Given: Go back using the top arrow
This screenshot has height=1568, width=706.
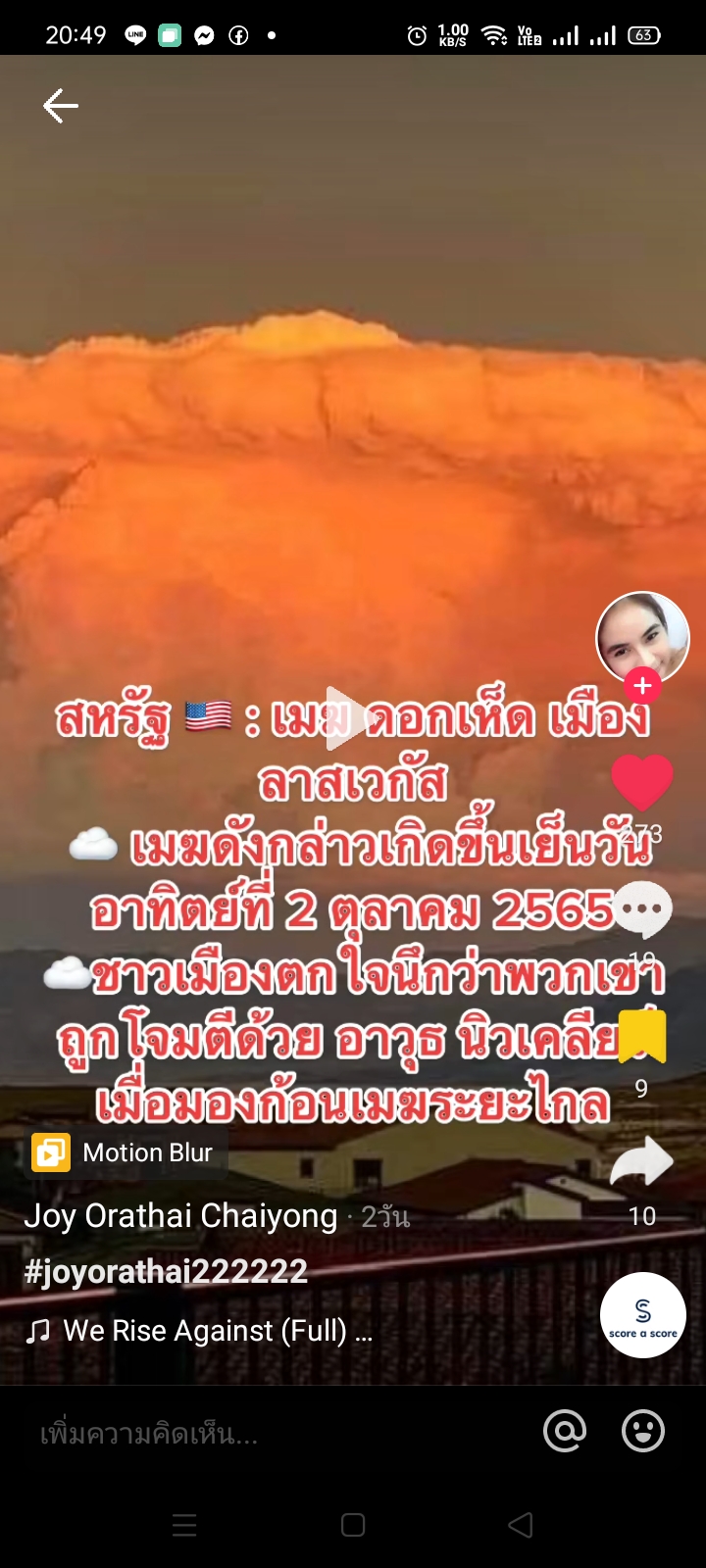Looking at the screenshot, I should point(60,106).
